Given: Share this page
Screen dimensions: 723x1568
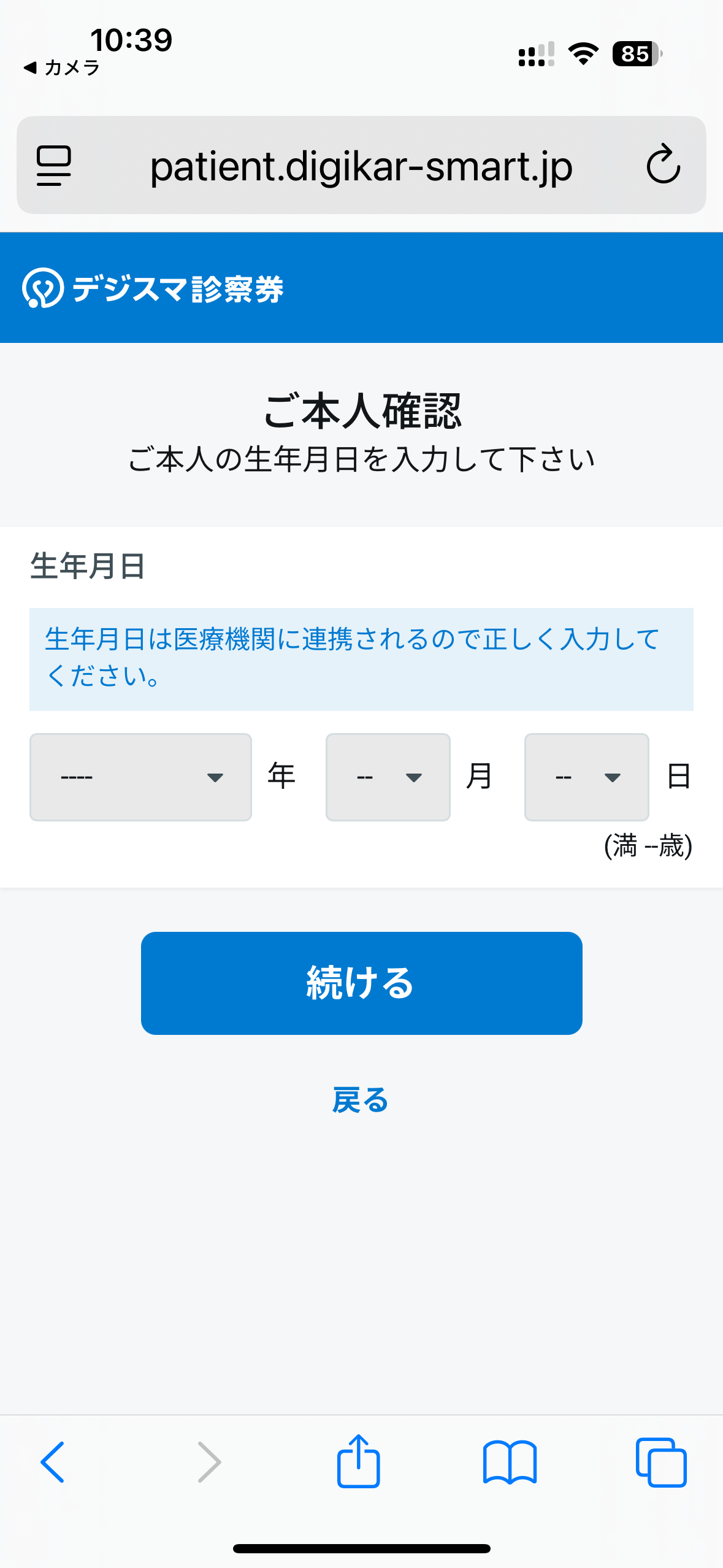Looking at the screenshot, I should [358, 1462].
